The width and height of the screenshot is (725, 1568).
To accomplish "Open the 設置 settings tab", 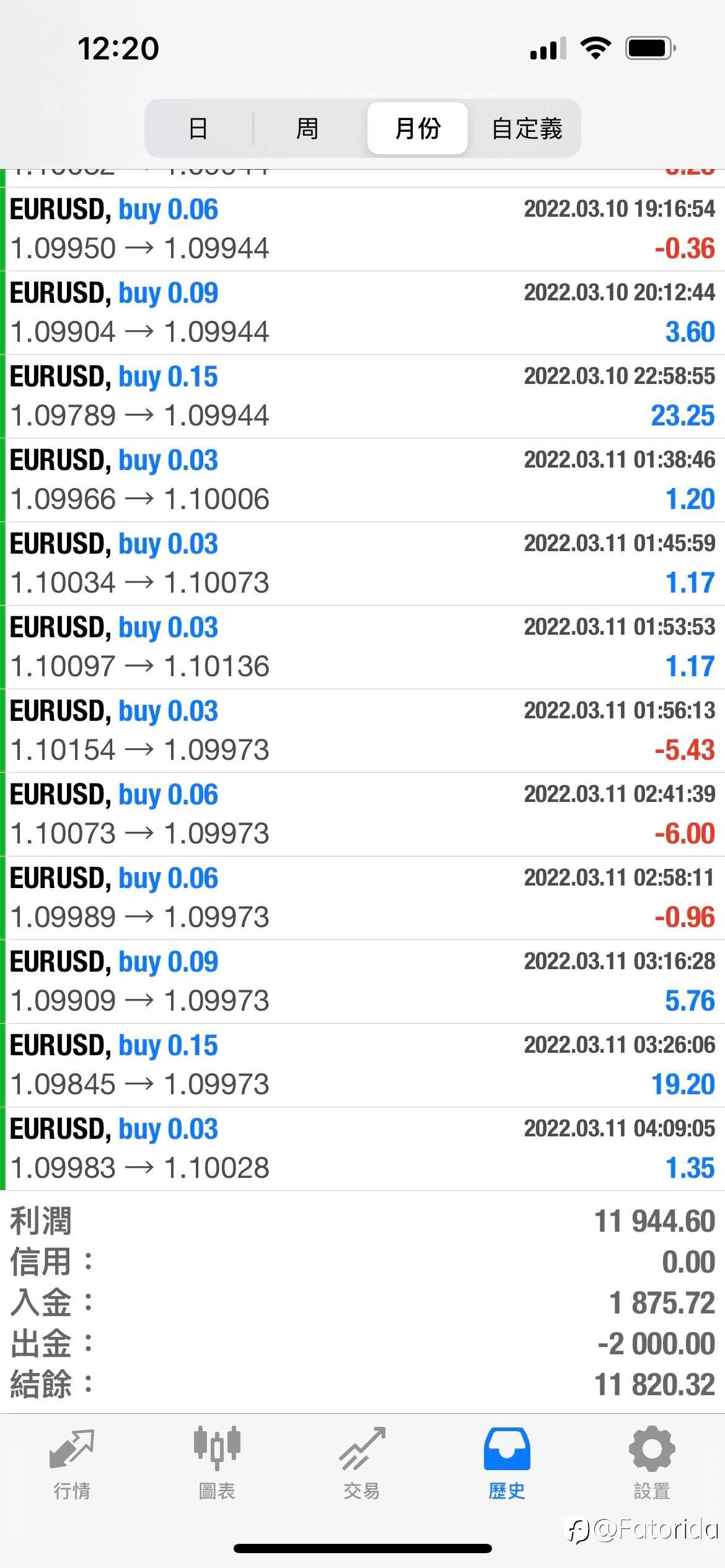I will pos(652,1464).
